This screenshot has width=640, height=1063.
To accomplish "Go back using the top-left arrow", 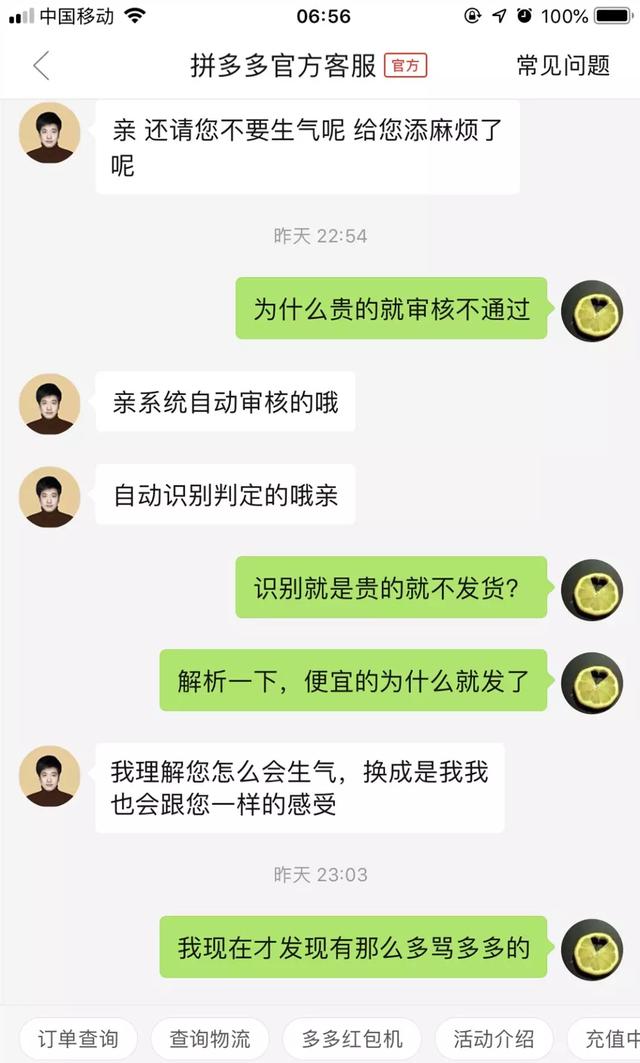I will [x=41, y=66].
